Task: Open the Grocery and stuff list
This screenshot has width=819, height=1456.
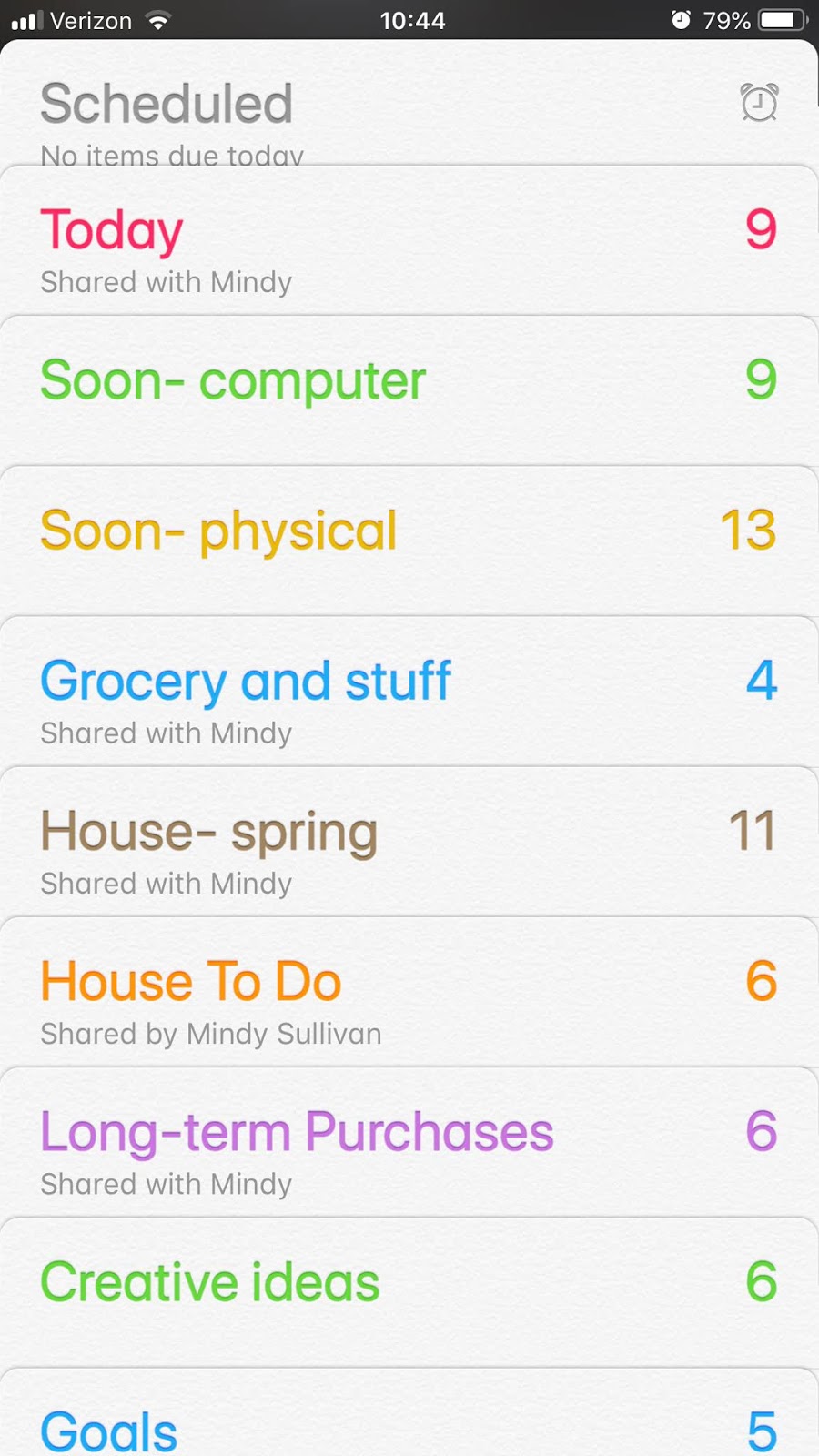Action: (x=409, y=692)
